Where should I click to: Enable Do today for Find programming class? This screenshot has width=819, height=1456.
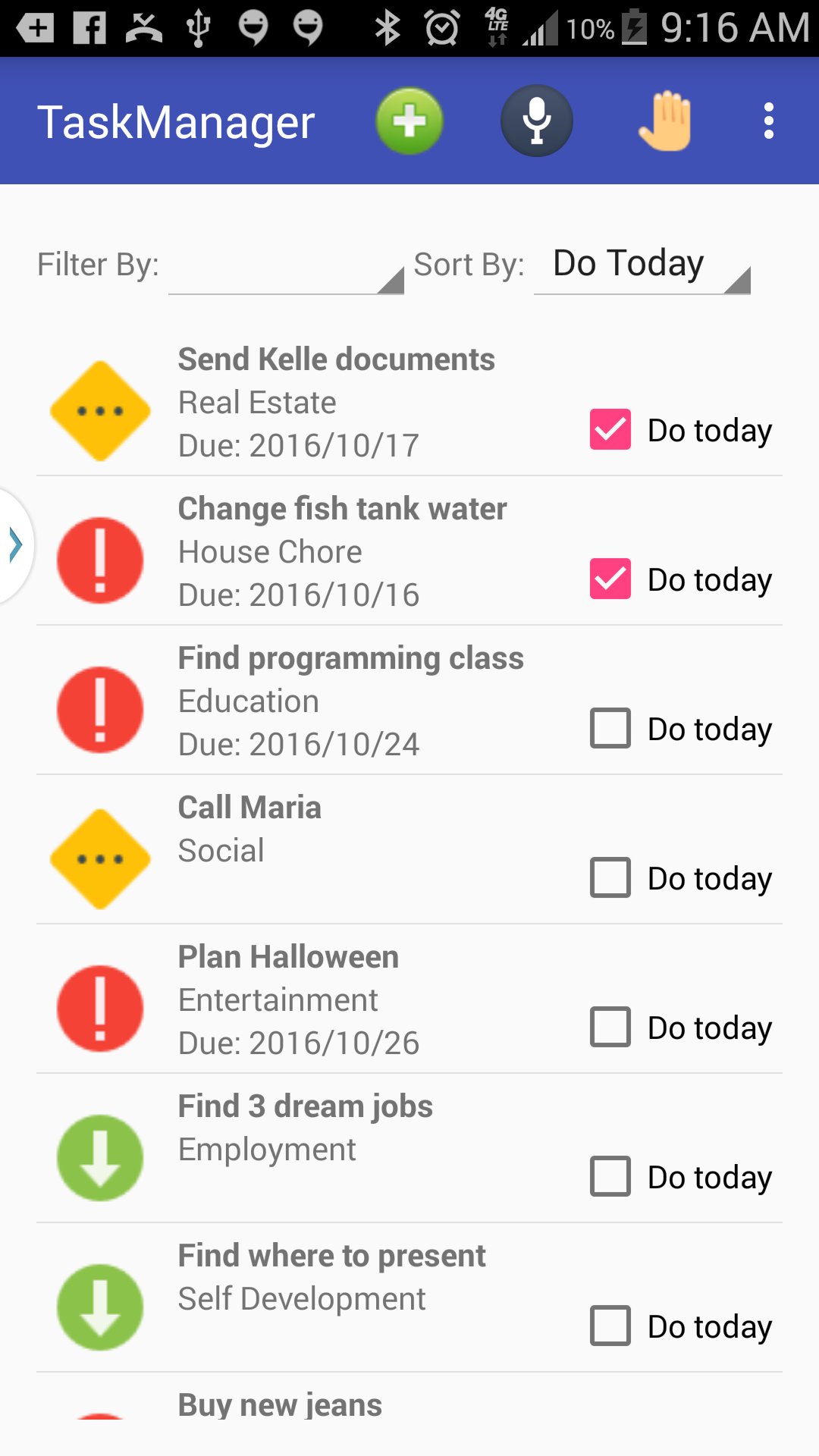[610, 728]
